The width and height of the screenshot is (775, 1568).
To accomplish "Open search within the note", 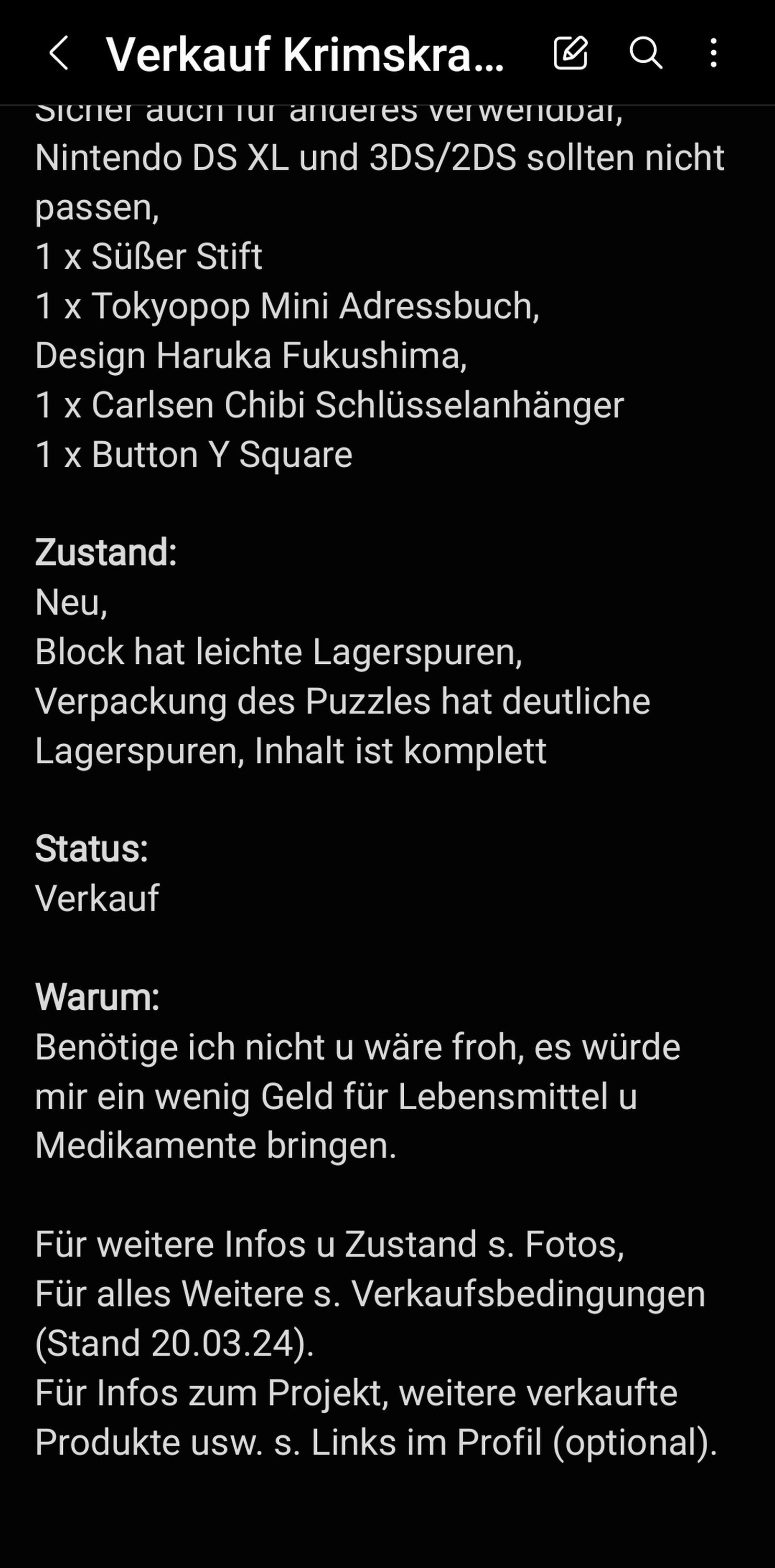I will pyautogui.click(x=645, y=53).
